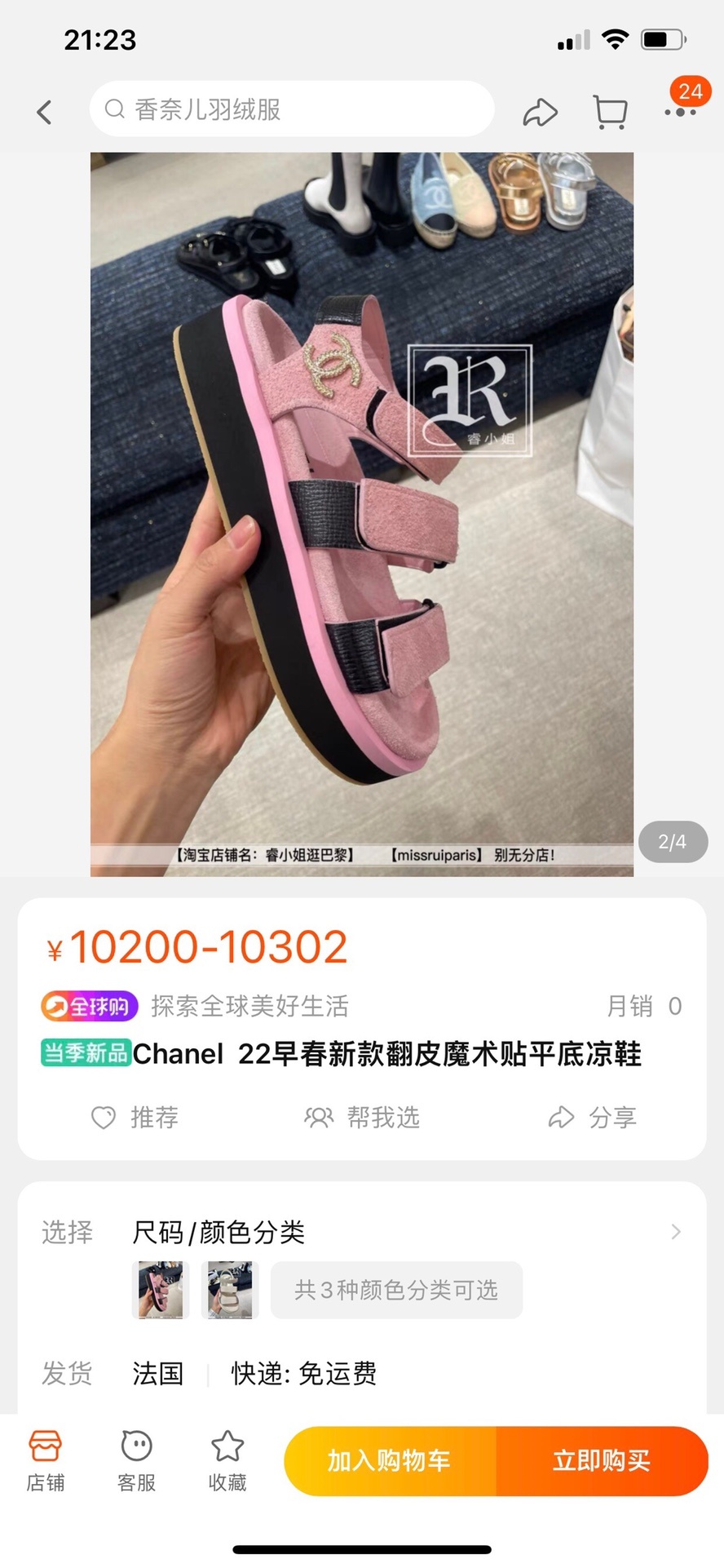Screen dimensions: 724x1568
Task: Share this product via top share arrow
Action: pyautogui.click(x=540, y=112)
